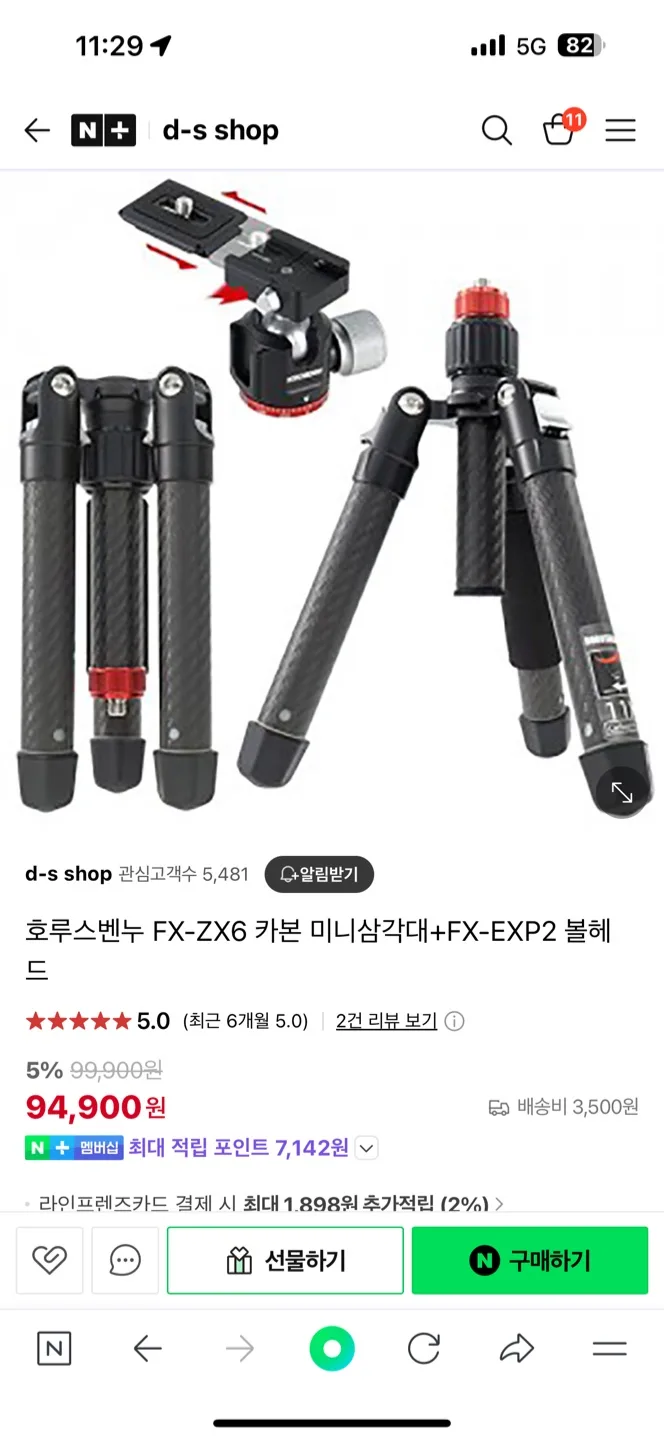The image size is (664, 1440).
Task: Open the rating info icon
Action: 454,1021
